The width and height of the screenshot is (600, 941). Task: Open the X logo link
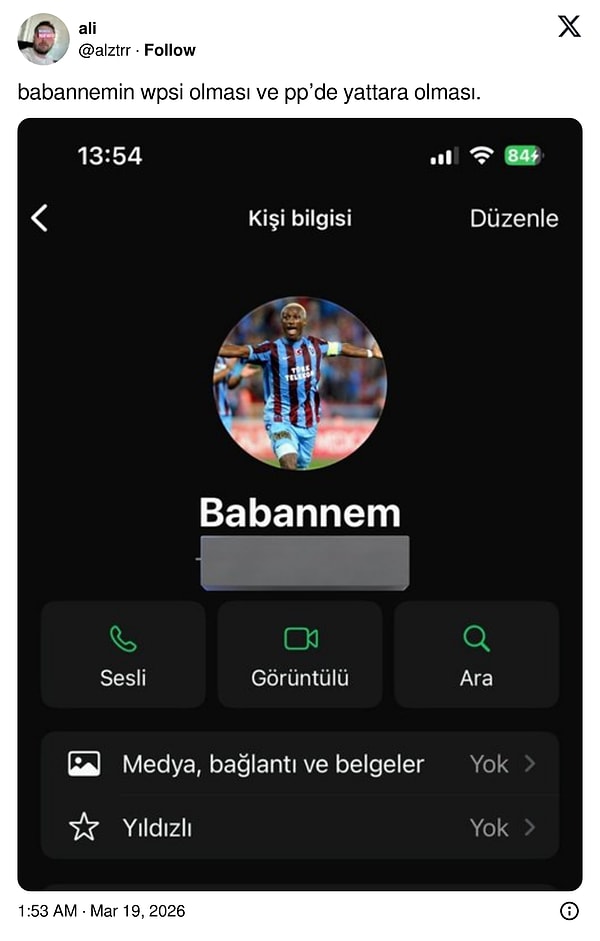point(569,27)
